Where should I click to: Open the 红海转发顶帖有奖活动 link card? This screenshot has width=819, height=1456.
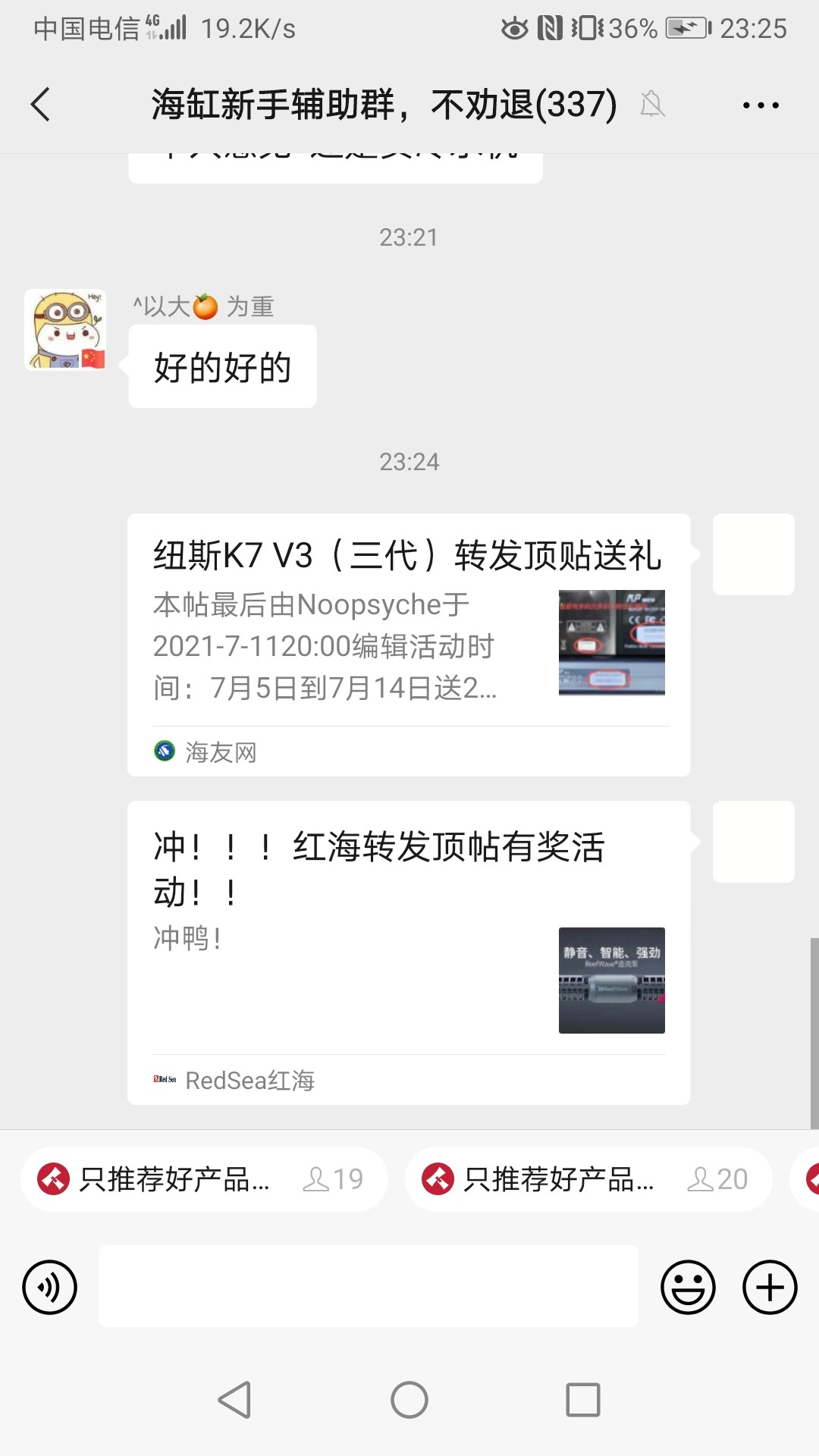(x=408, y=952)
